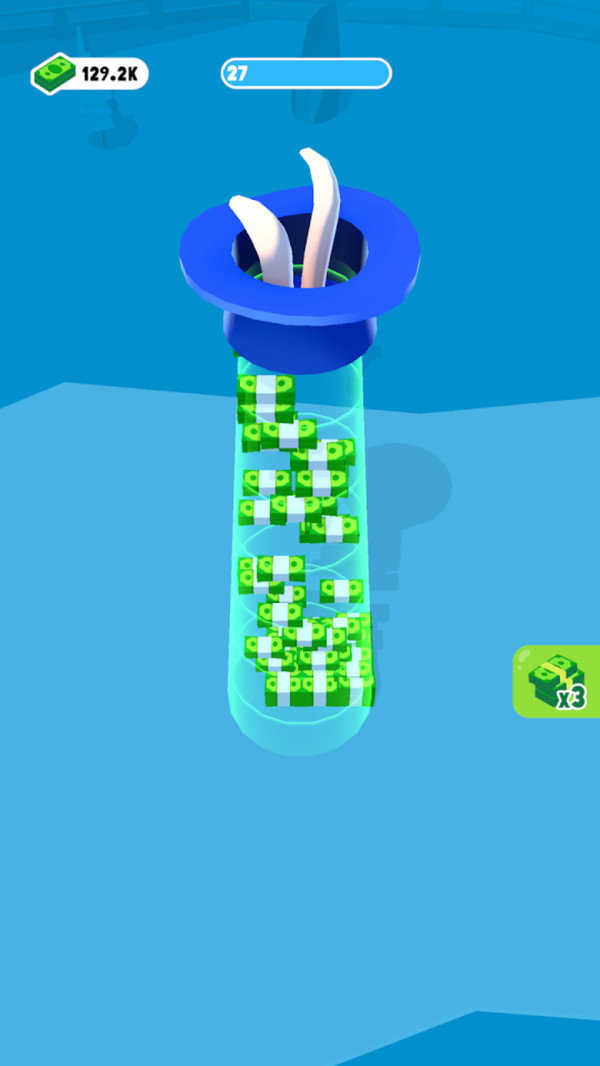Tap the x3 money multiplier button
Viewport: 600px width, 1066px height.
[555, 681]
